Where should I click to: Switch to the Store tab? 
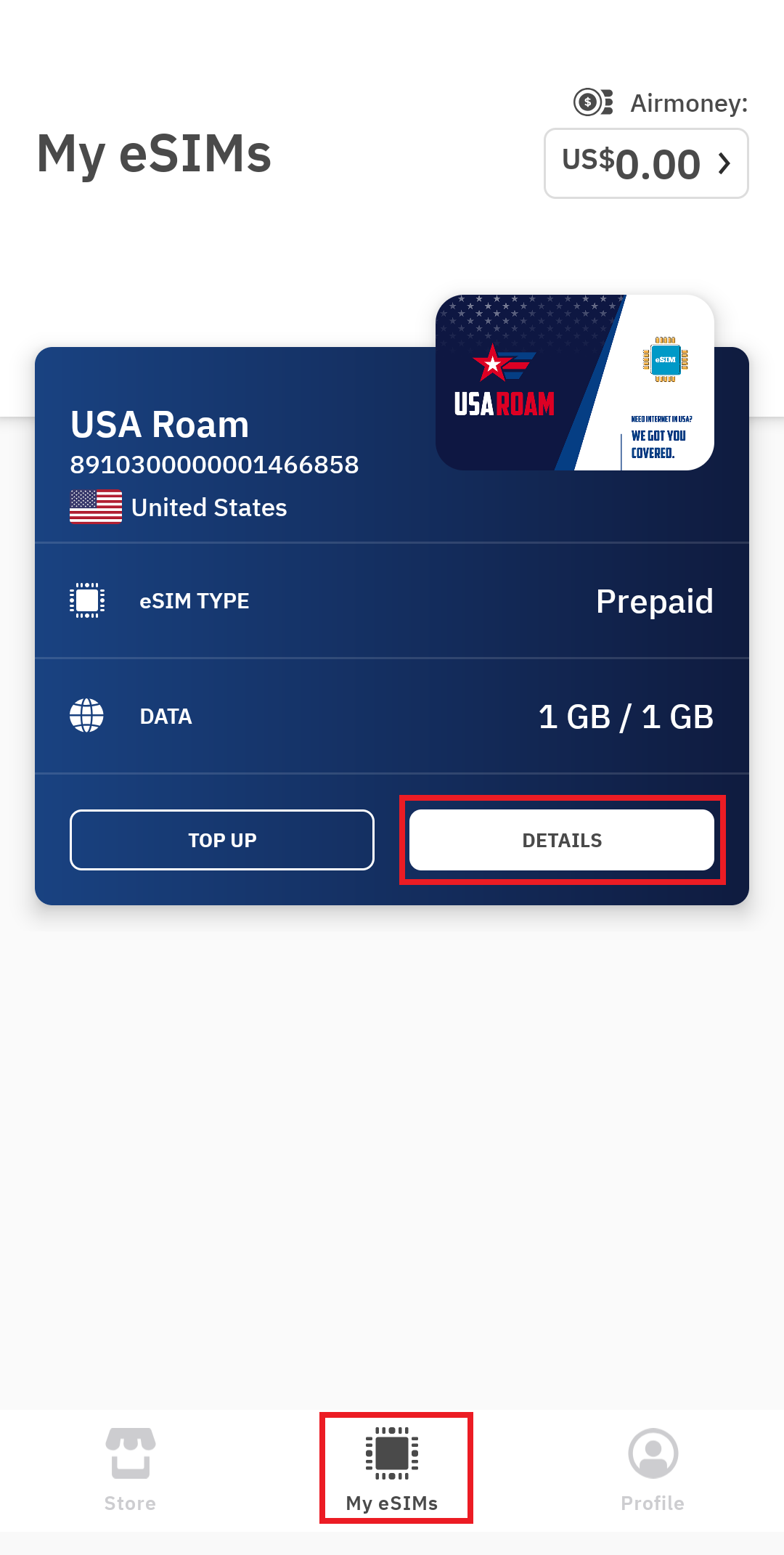(x=131, y=1470)
